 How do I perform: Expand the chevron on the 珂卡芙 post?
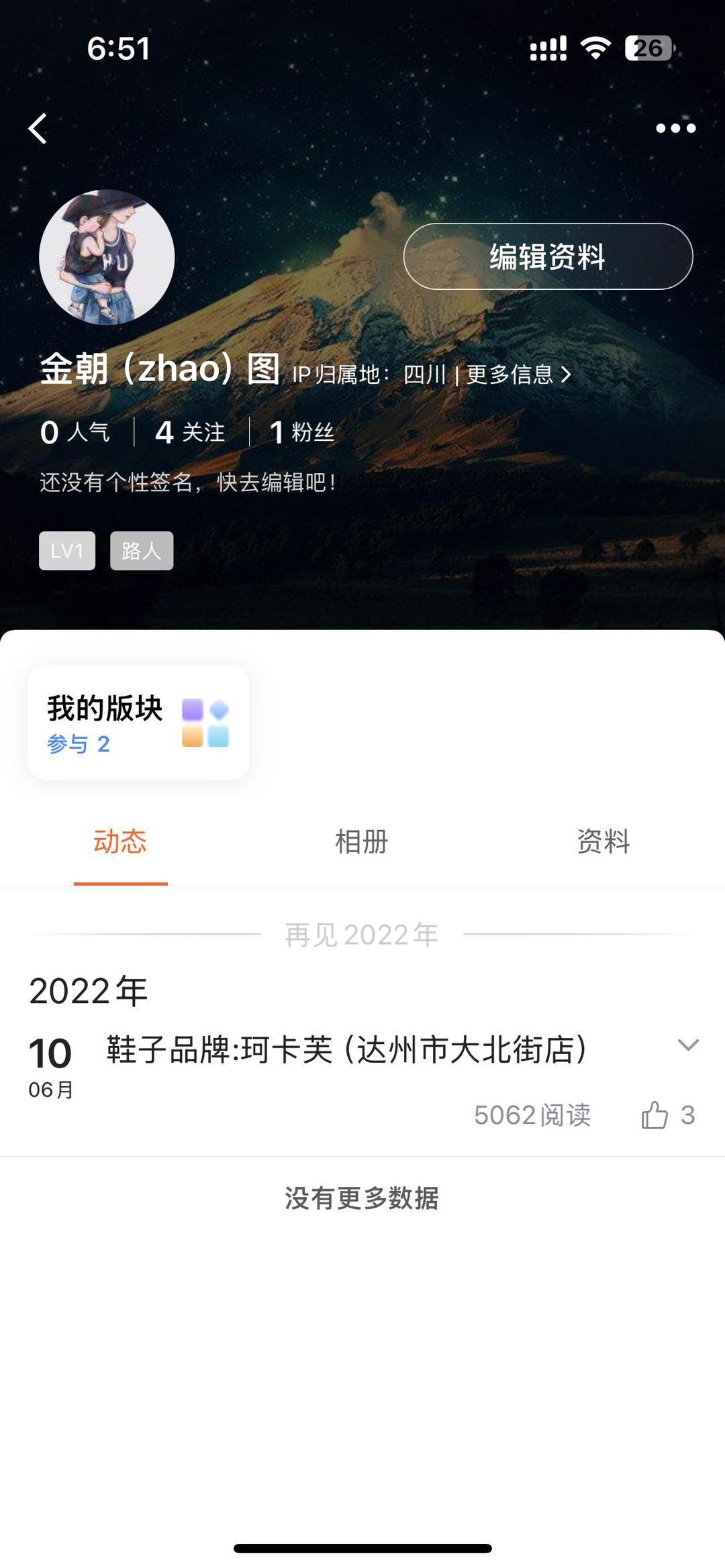(x=688, y=1045)
